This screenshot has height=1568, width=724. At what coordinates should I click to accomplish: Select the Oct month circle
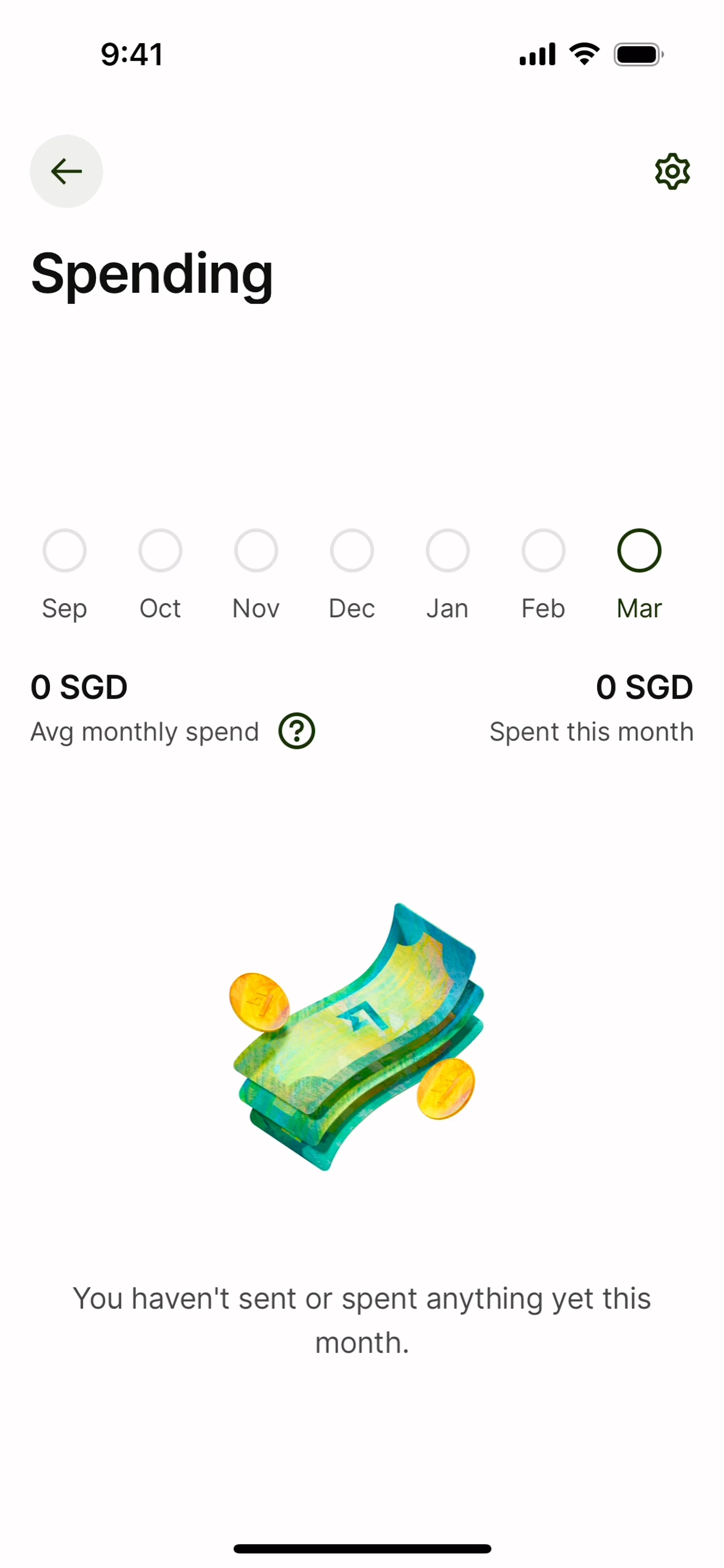click(x=160, y=551)
